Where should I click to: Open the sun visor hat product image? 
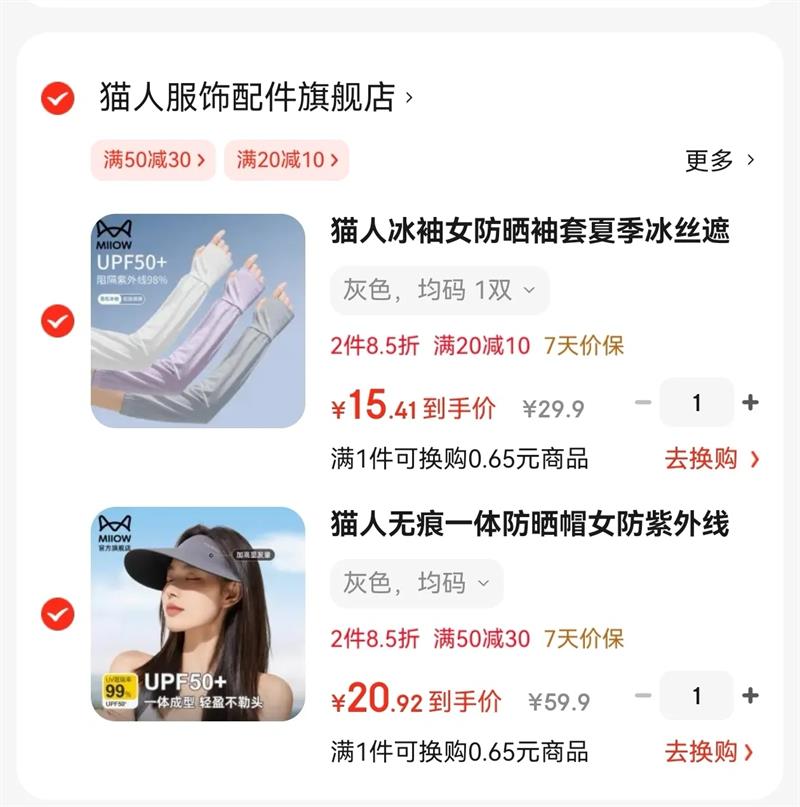click(x=198, y=614)
